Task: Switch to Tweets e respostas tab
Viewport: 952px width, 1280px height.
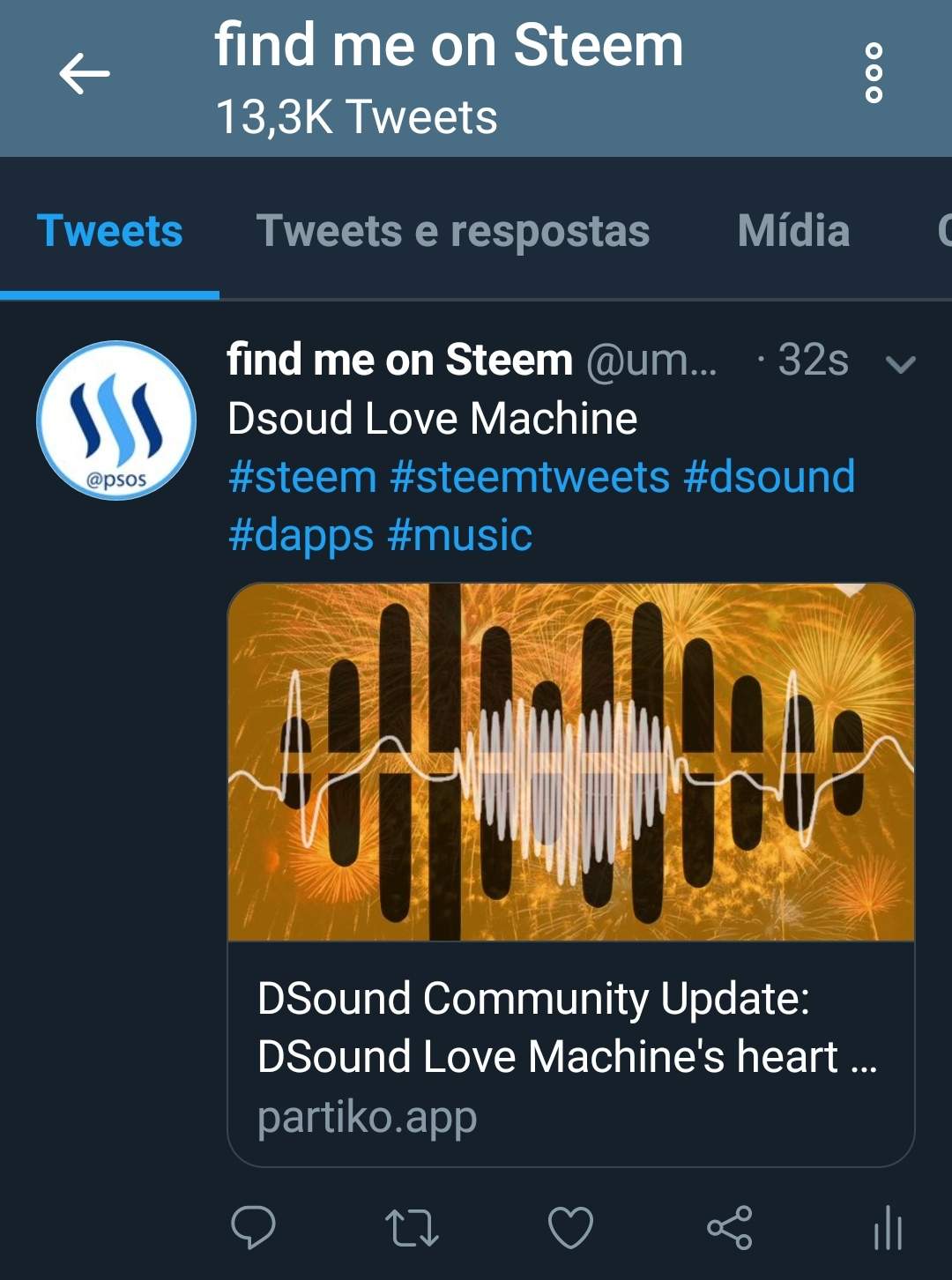Action: click(452, 231)
